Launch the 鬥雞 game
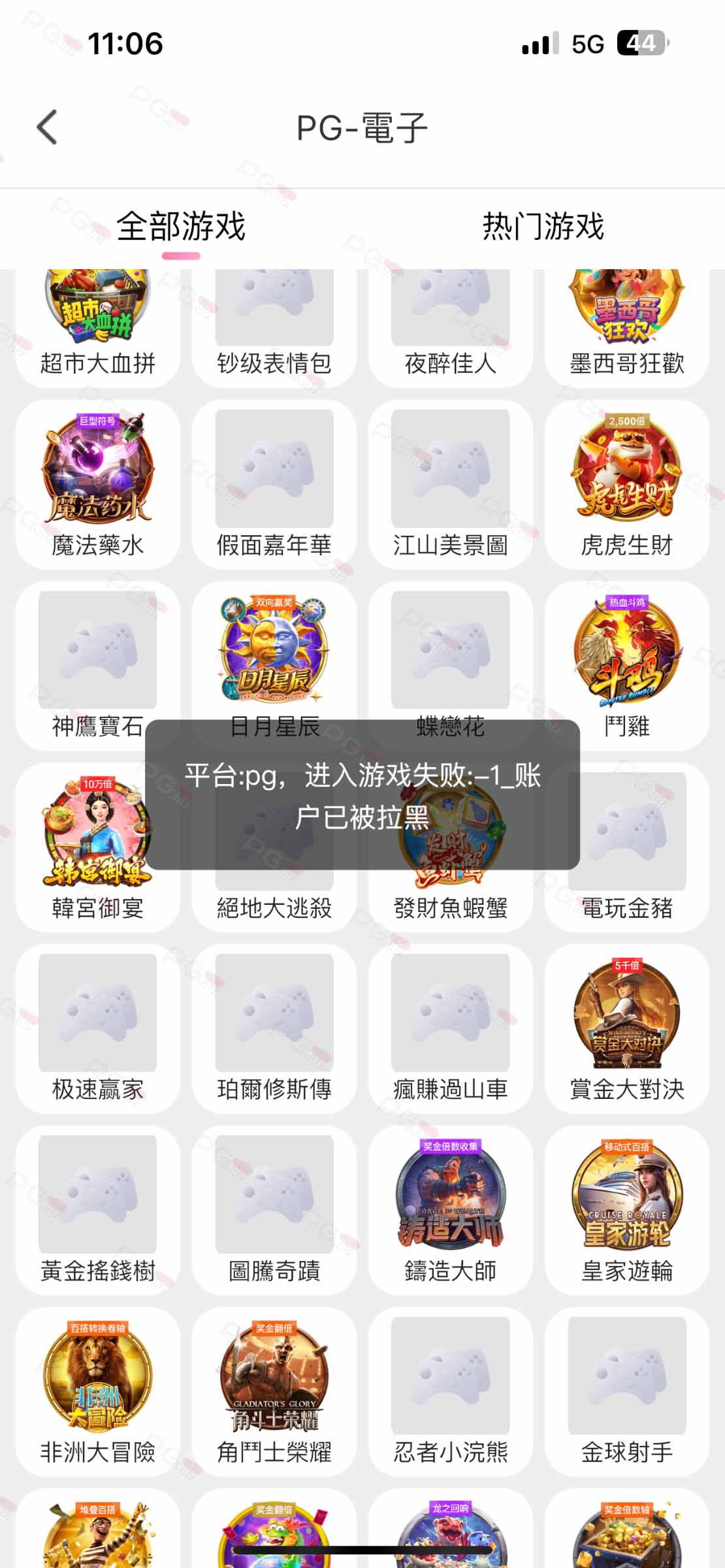The image size is (725, 1568). (627, 666)
